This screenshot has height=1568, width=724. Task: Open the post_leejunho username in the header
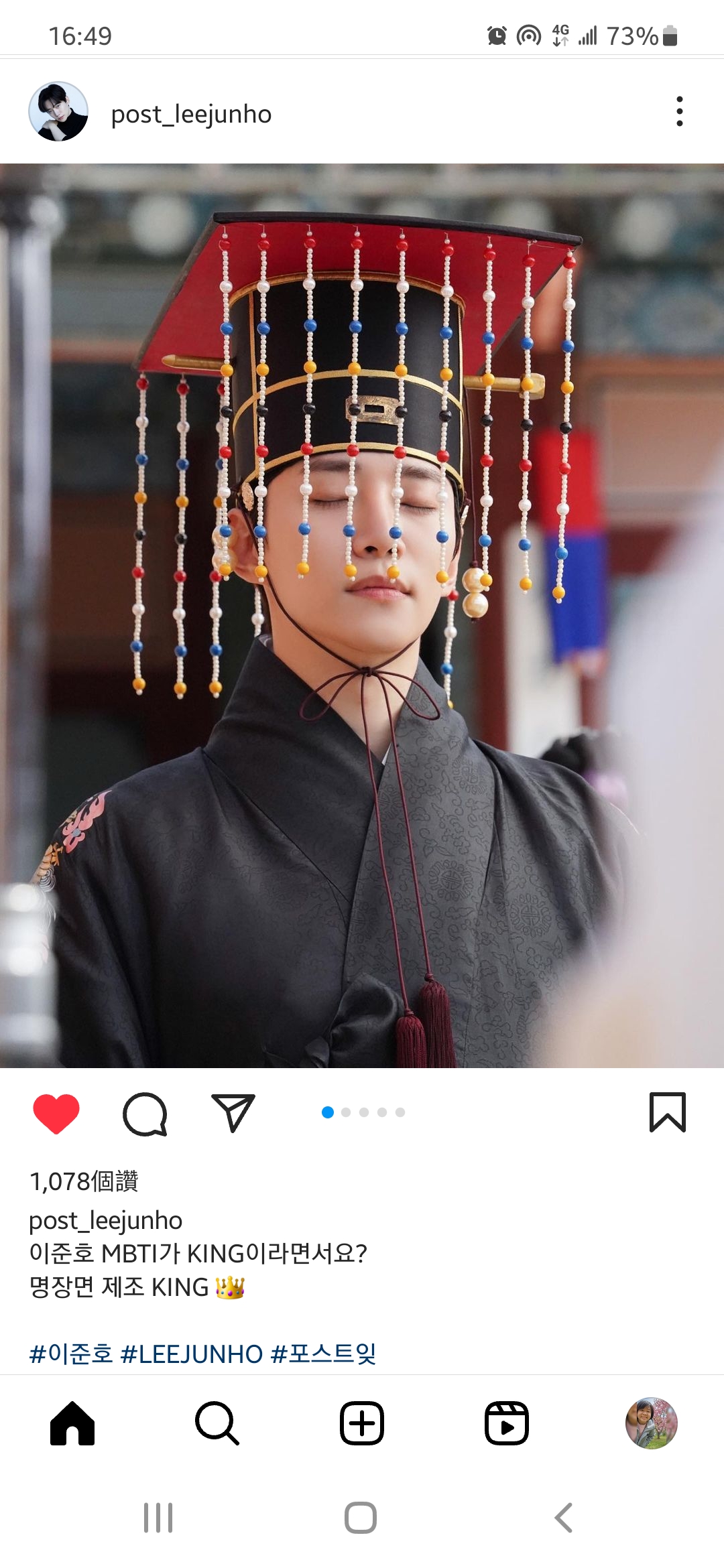(x=191, y=115)
